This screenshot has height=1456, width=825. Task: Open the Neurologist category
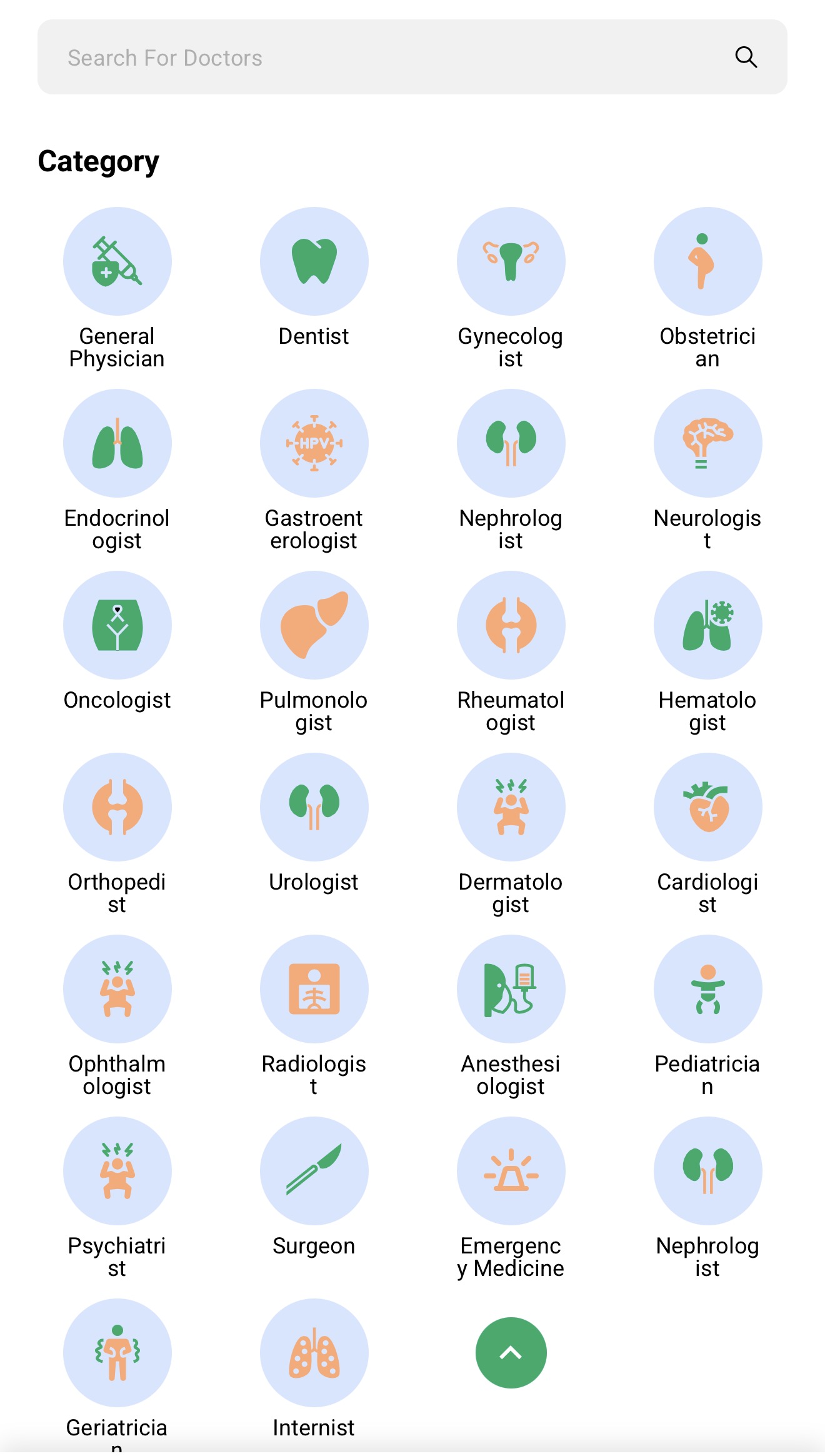pyautogui.click(x=707, y=443)
